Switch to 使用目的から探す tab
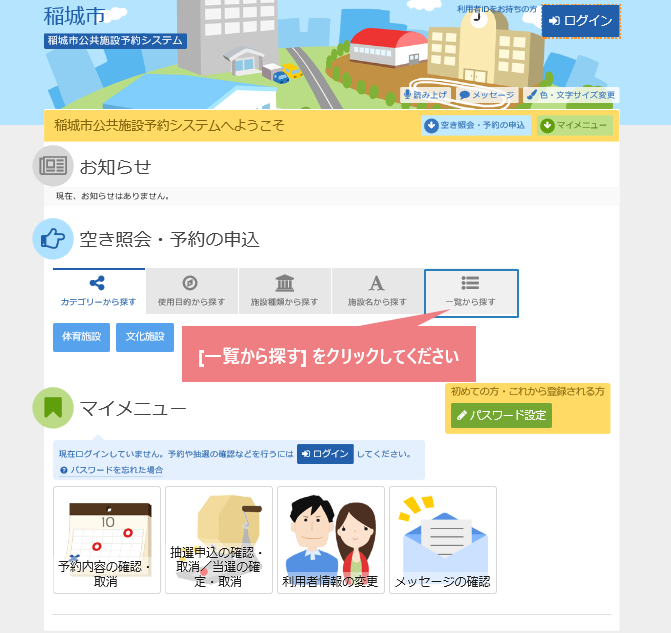The image size is (671, 633). pos(191,292)
